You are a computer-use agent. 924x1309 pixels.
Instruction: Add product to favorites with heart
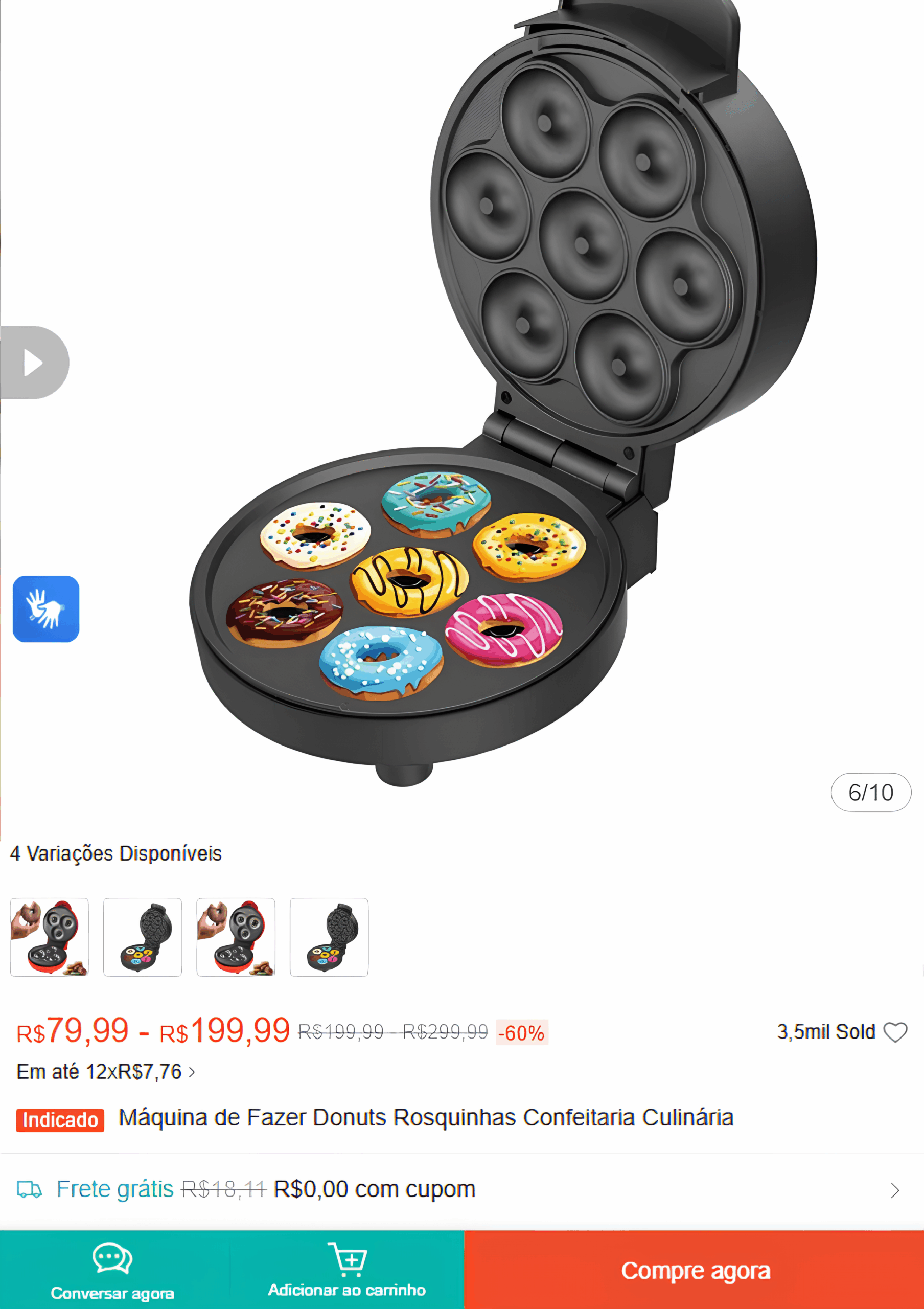tap(895, 1032)
